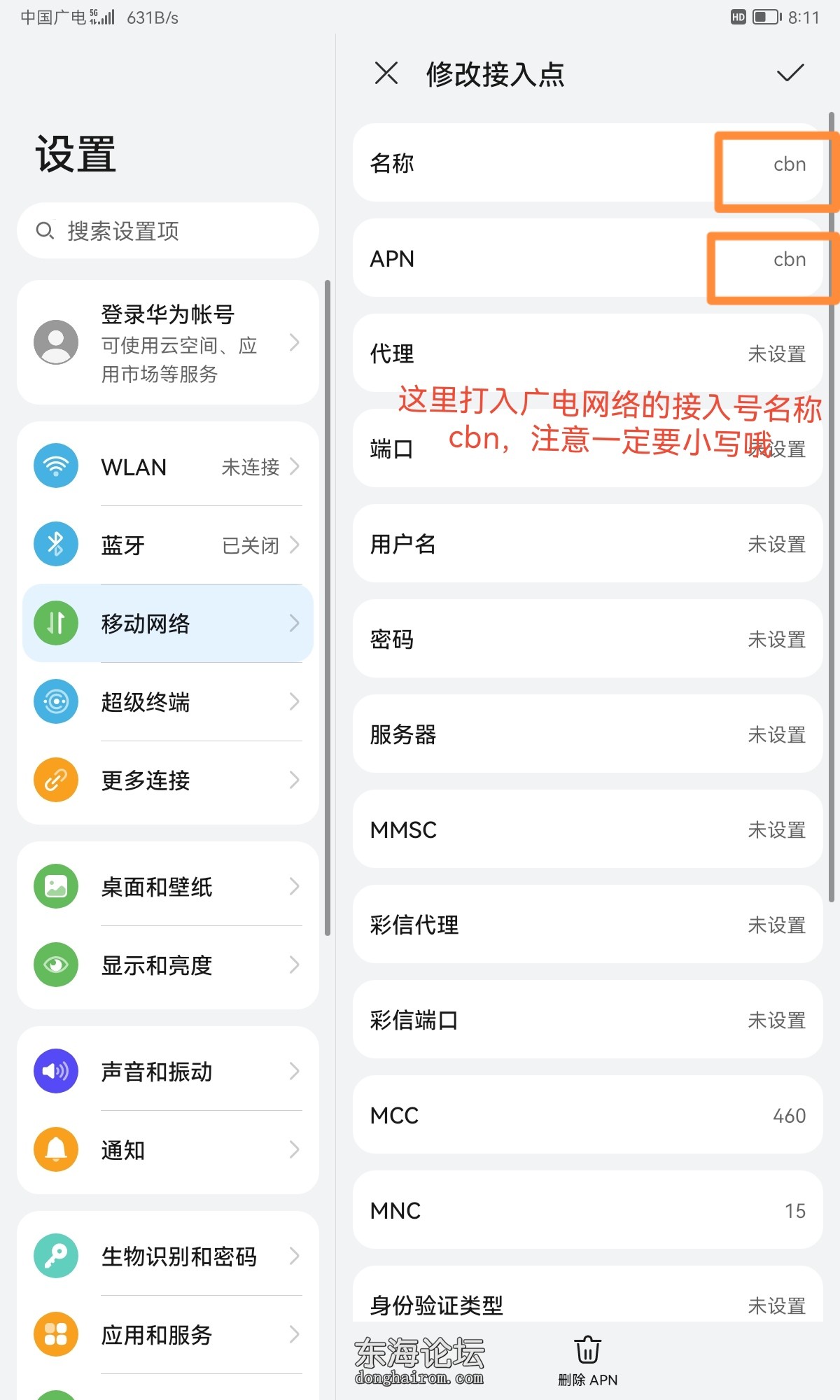This screenshot has height=1400, width=840.
Task: Set the 用户名 field
Action: click(587, 544)
